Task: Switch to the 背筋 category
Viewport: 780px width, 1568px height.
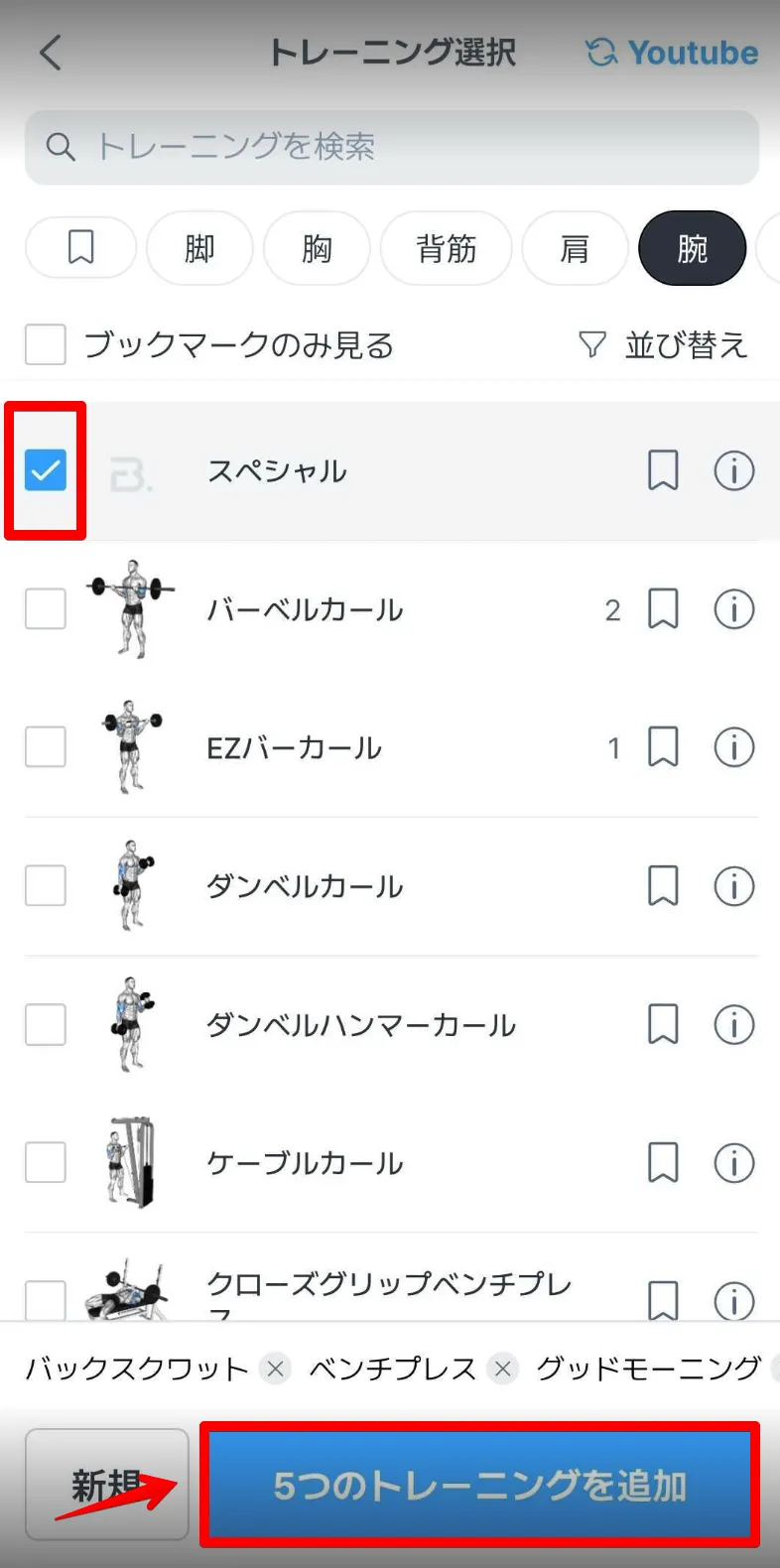Action: click(446, 247)
